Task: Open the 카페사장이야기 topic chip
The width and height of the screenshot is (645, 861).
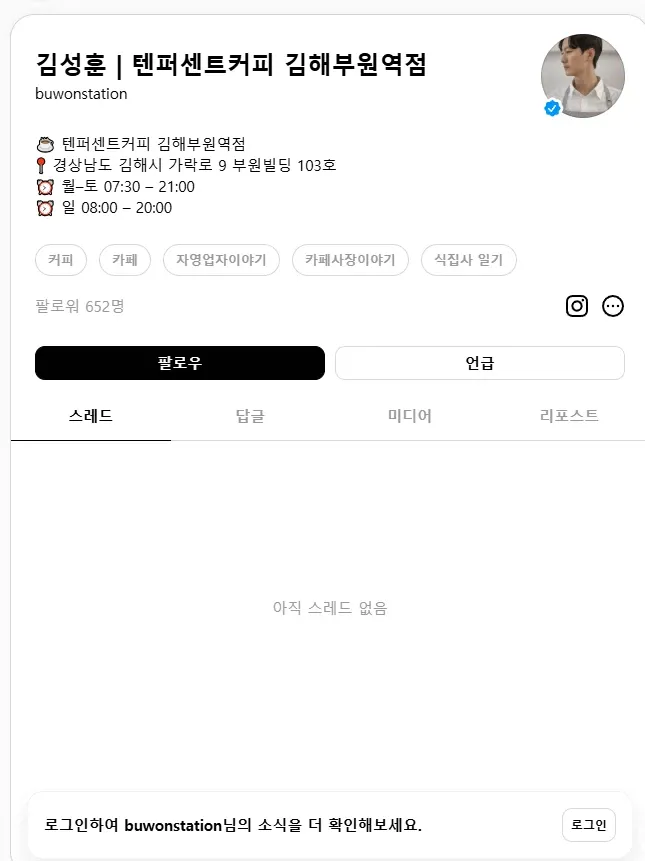Action: [350, 261]
